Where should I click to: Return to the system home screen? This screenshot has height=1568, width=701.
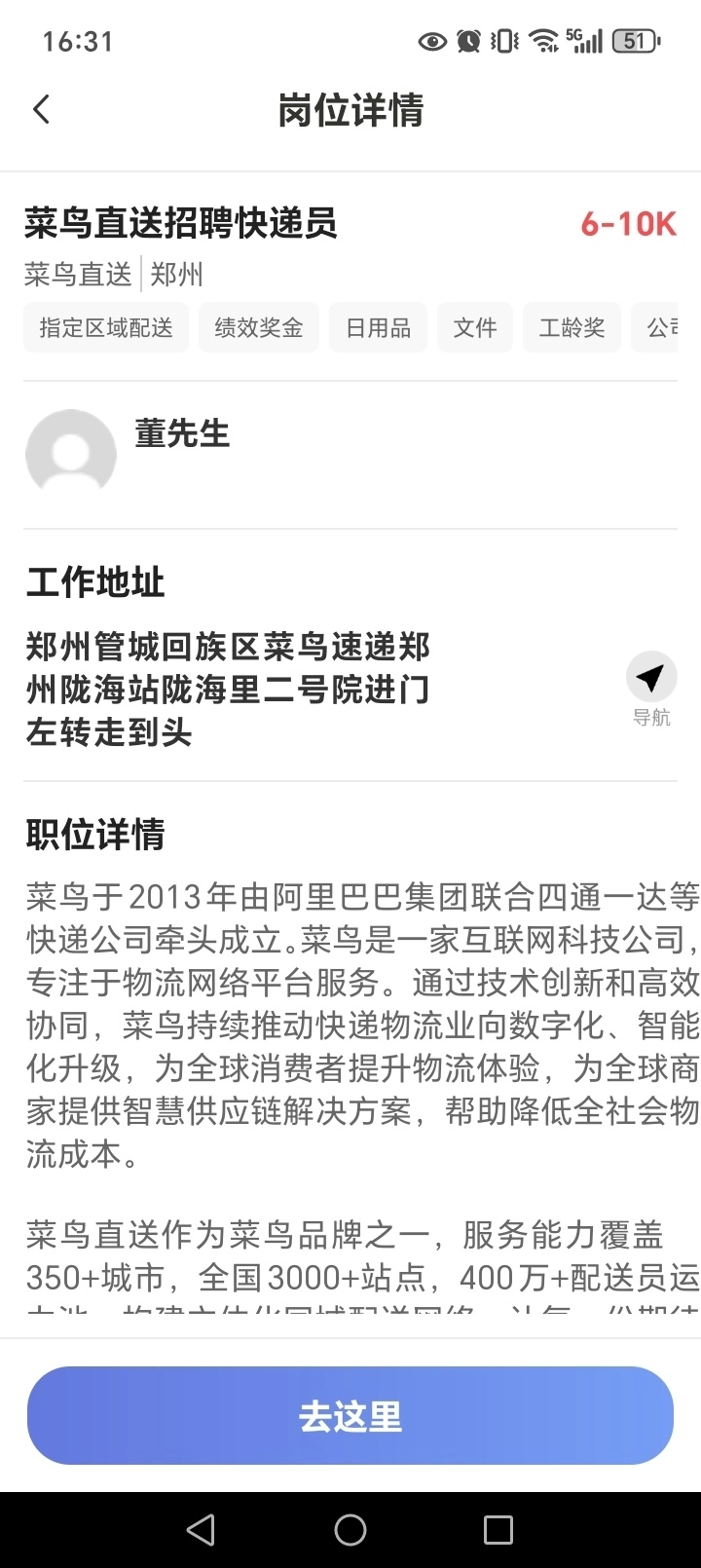350,1530
